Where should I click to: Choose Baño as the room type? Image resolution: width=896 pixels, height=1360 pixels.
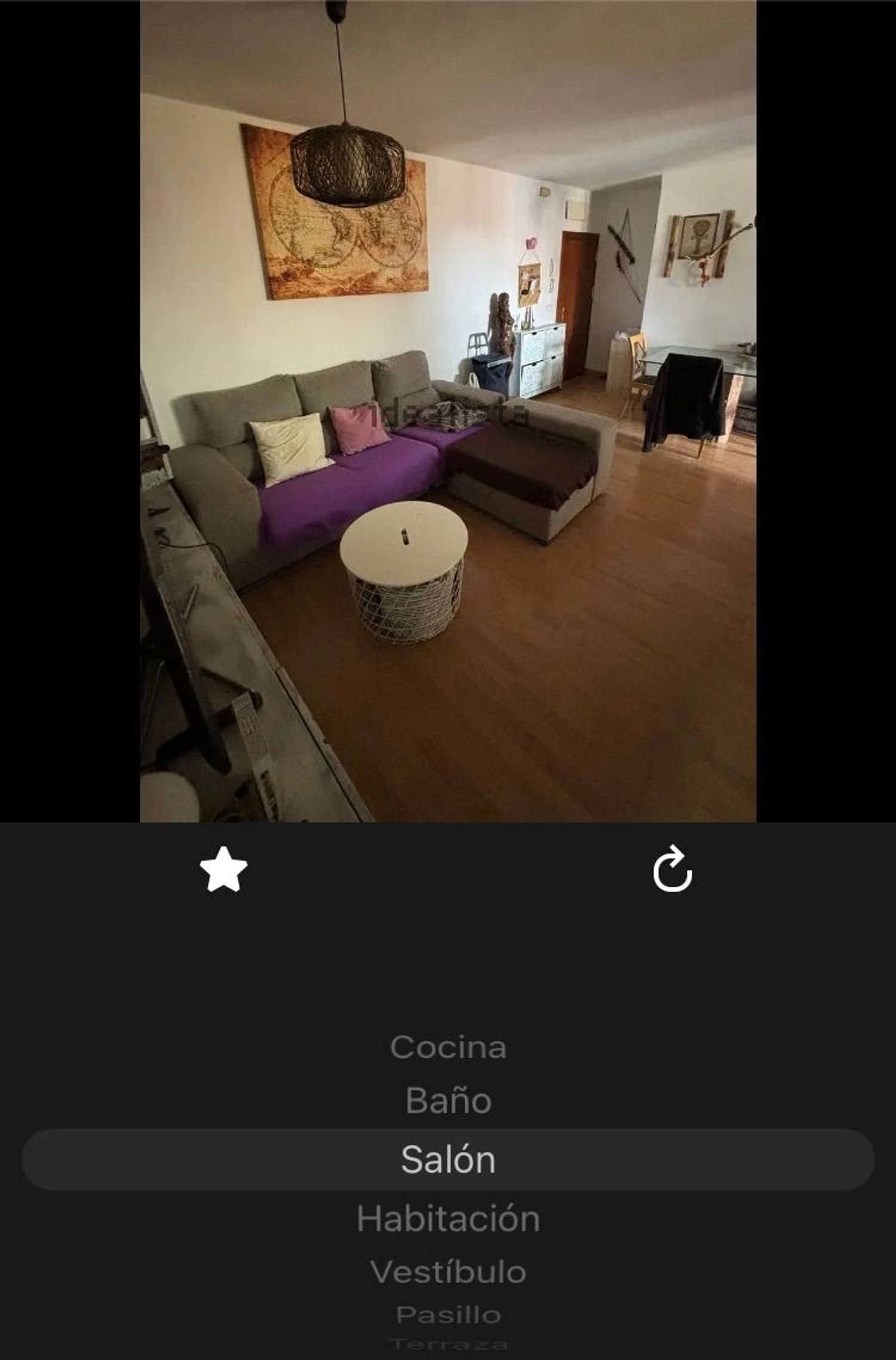coord(448,1101)
